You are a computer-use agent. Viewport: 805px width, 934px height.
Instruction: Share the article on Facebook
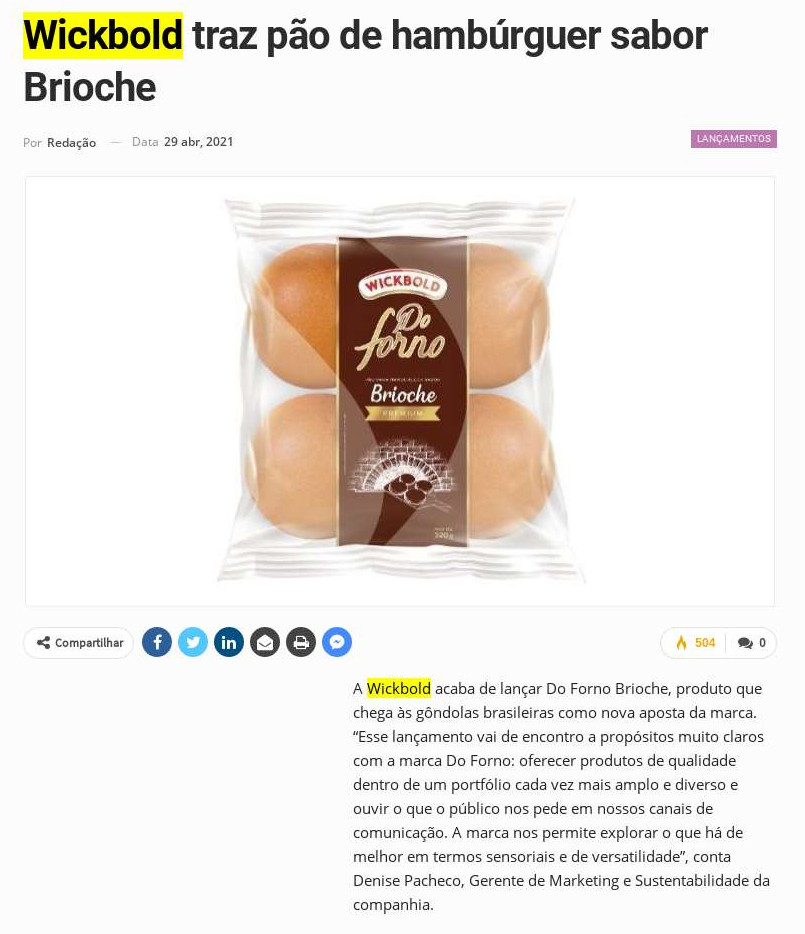[157, 642]
